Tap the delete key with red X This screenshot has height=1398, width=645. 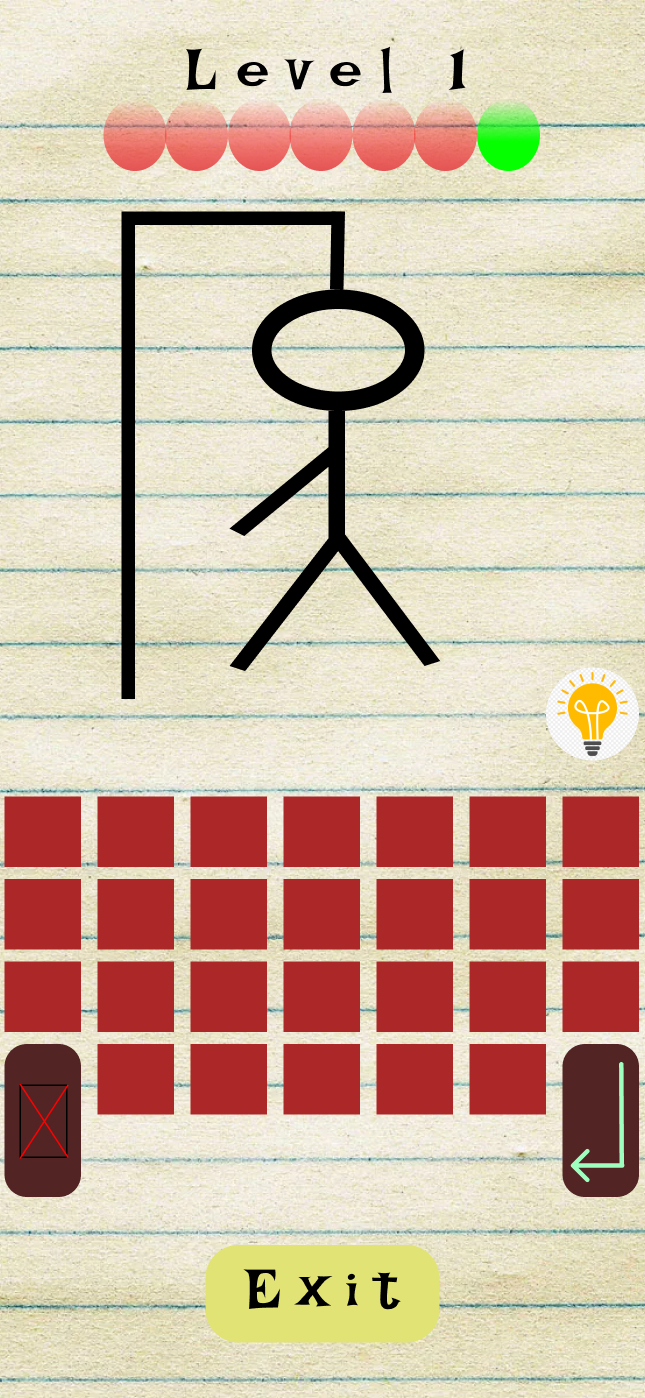(x=43, y=1120)
